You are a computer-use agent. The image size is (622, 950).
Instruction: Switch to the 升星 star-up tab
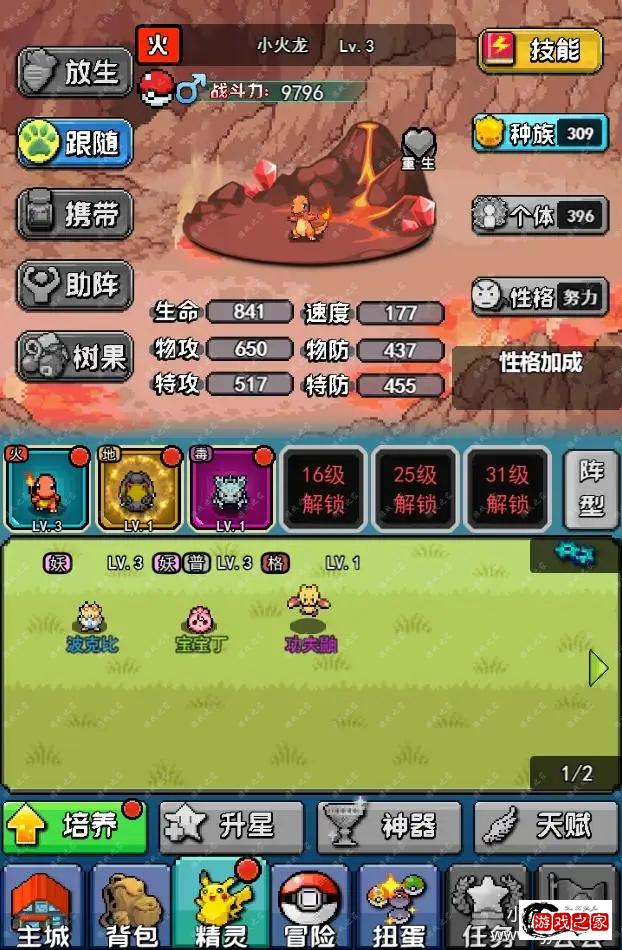point(231,826)
